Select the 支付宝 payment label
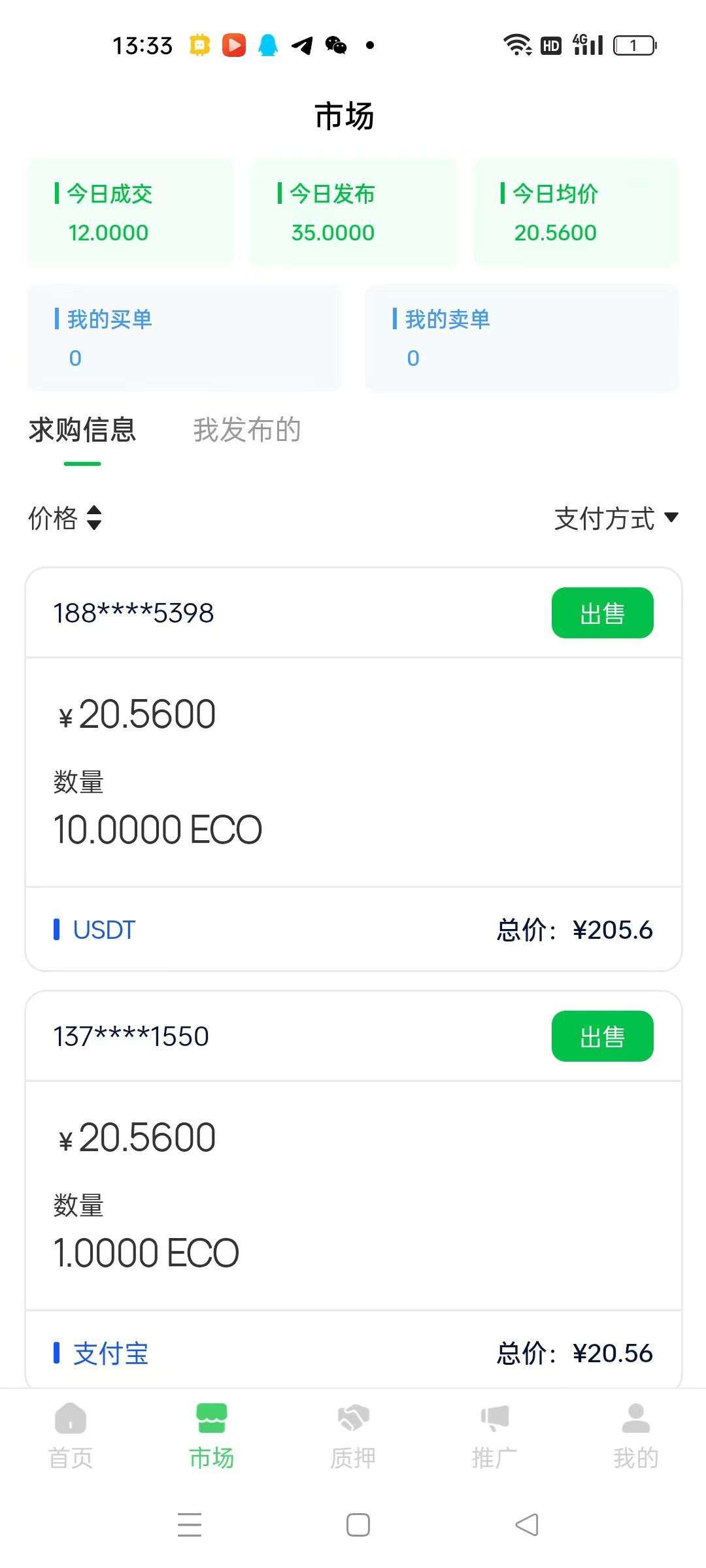Screen dimensions: 706x1568 (110, 1354)
